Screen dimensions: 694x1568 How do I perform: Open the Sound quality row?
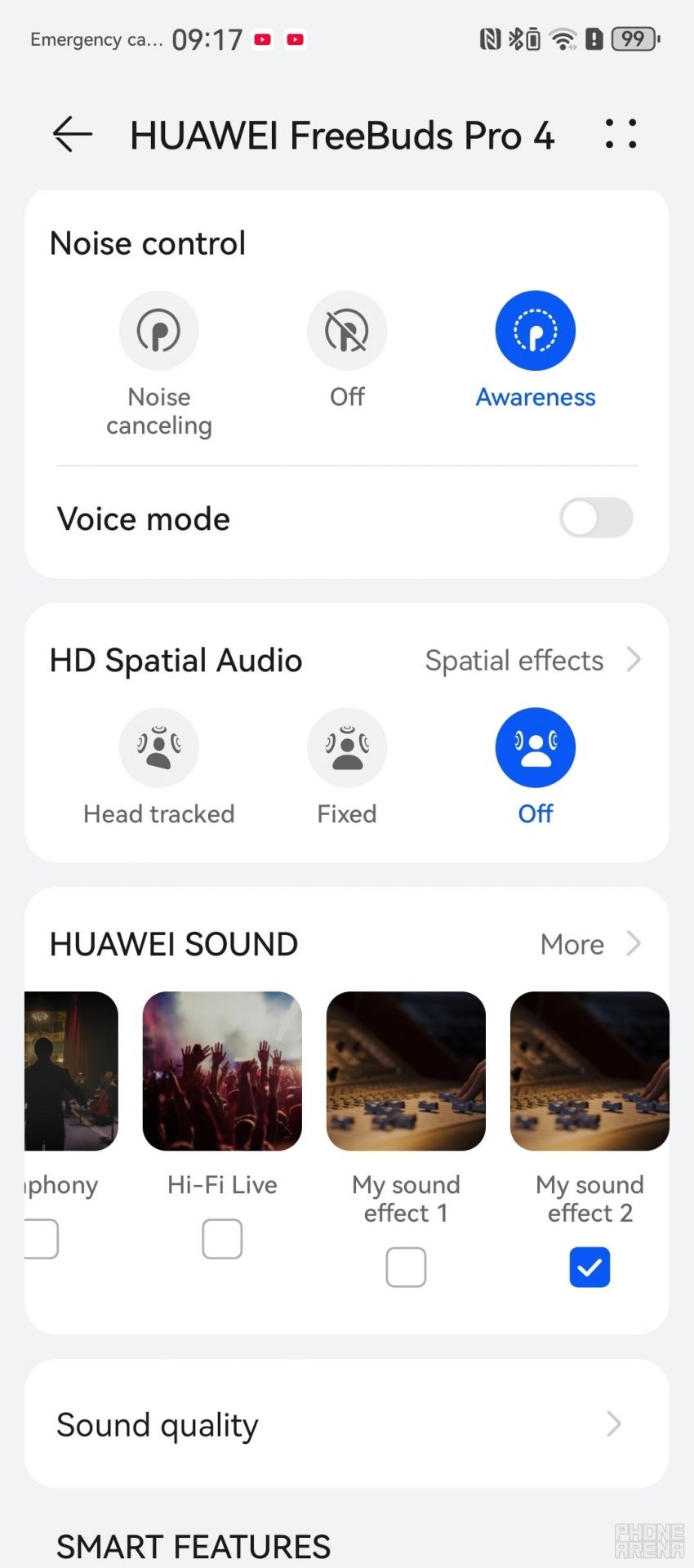click(347, 1424)
